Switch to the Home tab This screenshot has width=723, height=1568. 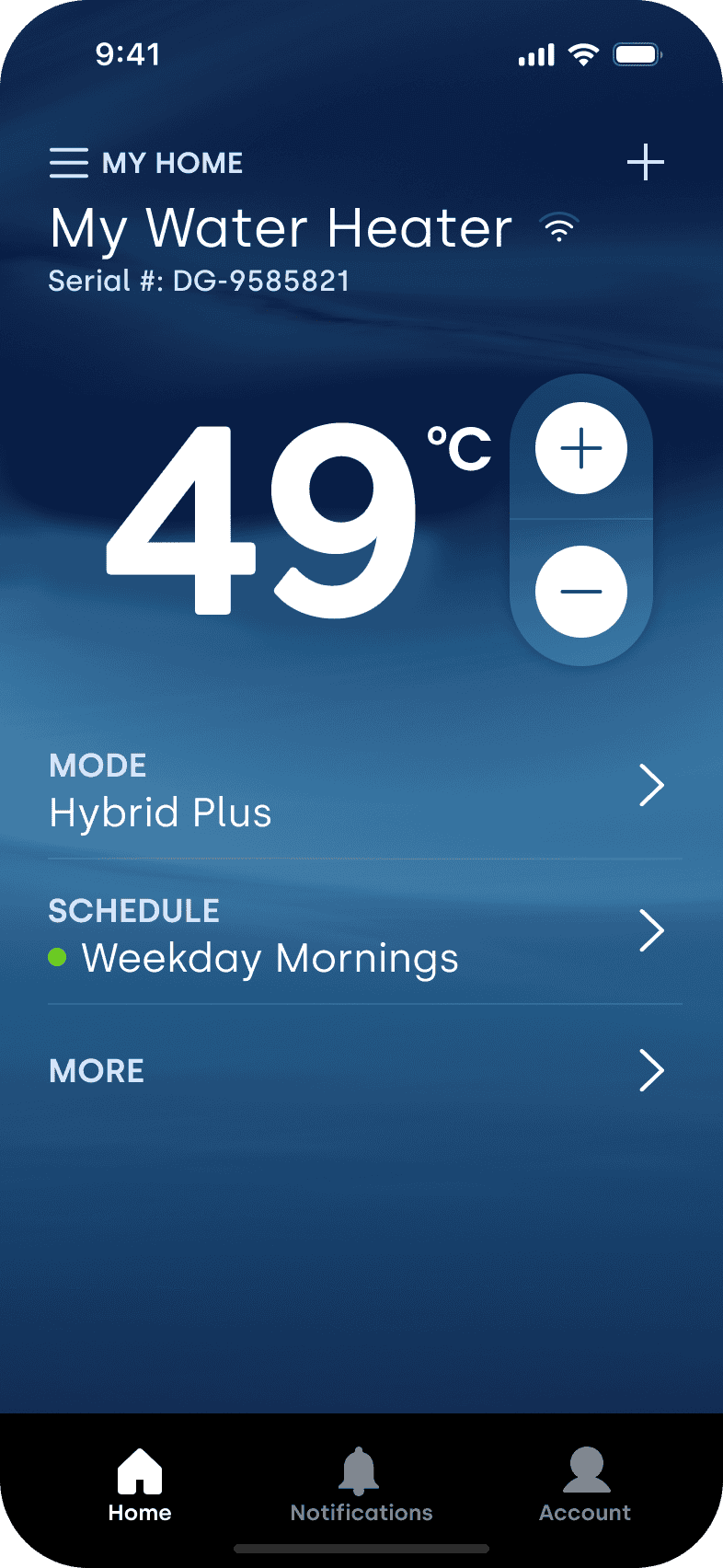140,1483
